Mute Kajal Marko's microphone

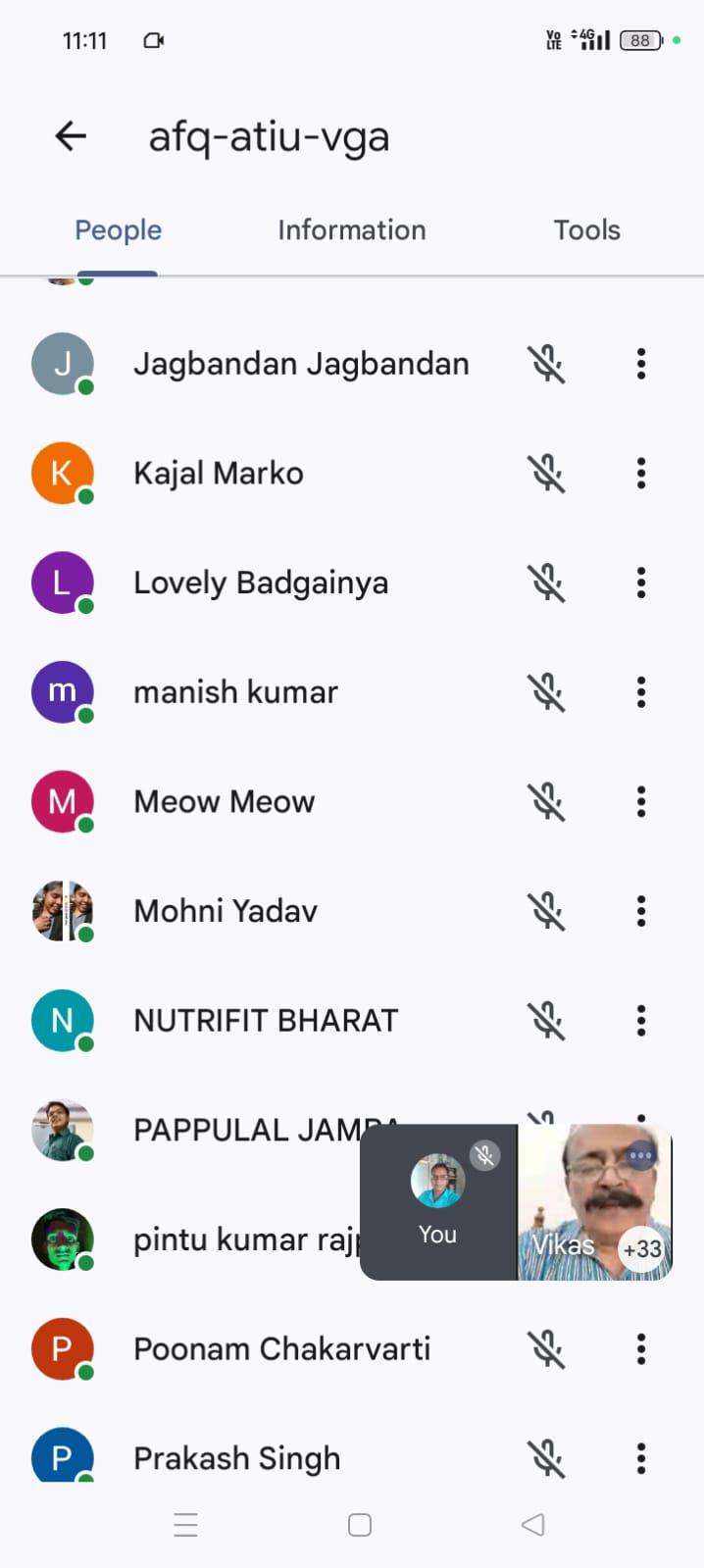(x=547, y=474)
